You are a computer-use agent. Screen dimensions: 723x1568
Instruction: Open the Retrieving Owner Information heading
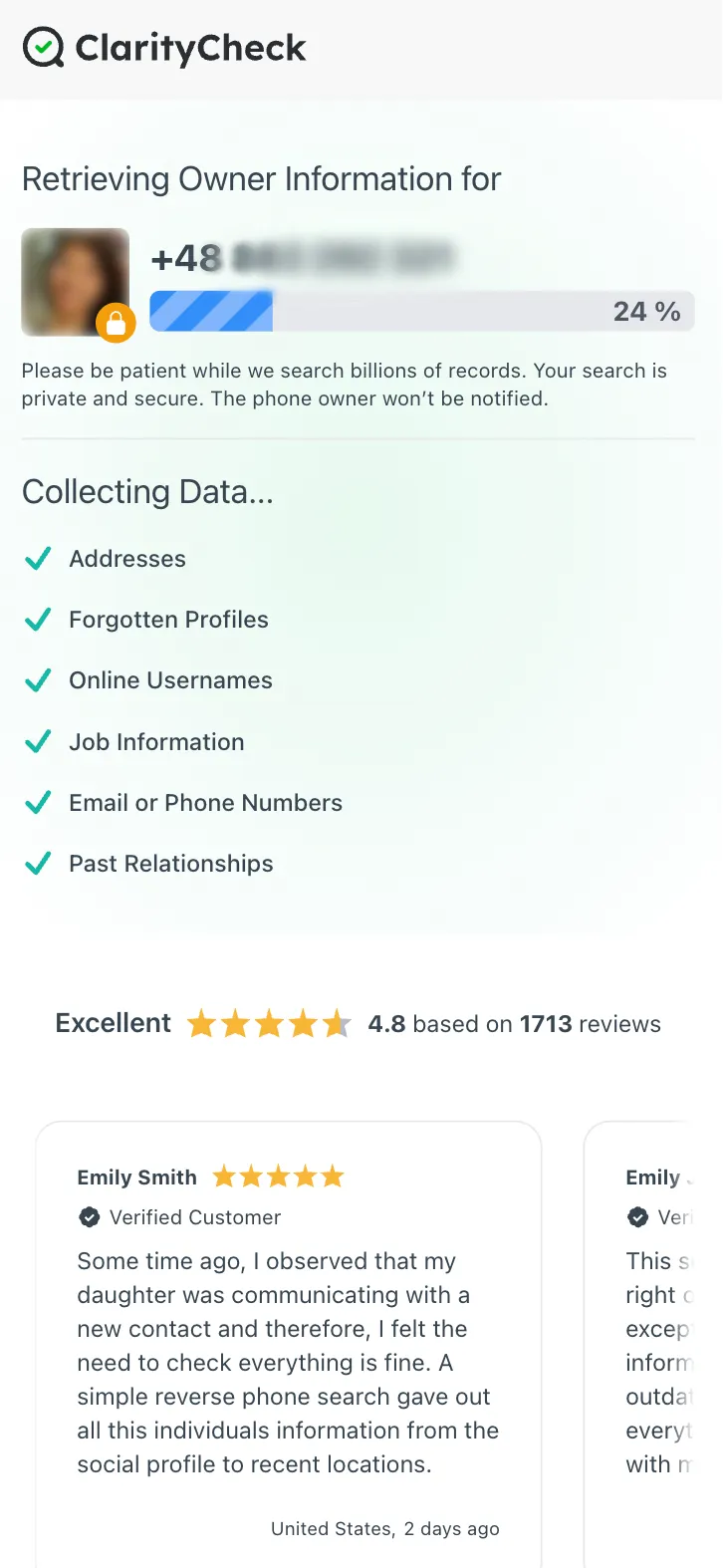(261, 179)
